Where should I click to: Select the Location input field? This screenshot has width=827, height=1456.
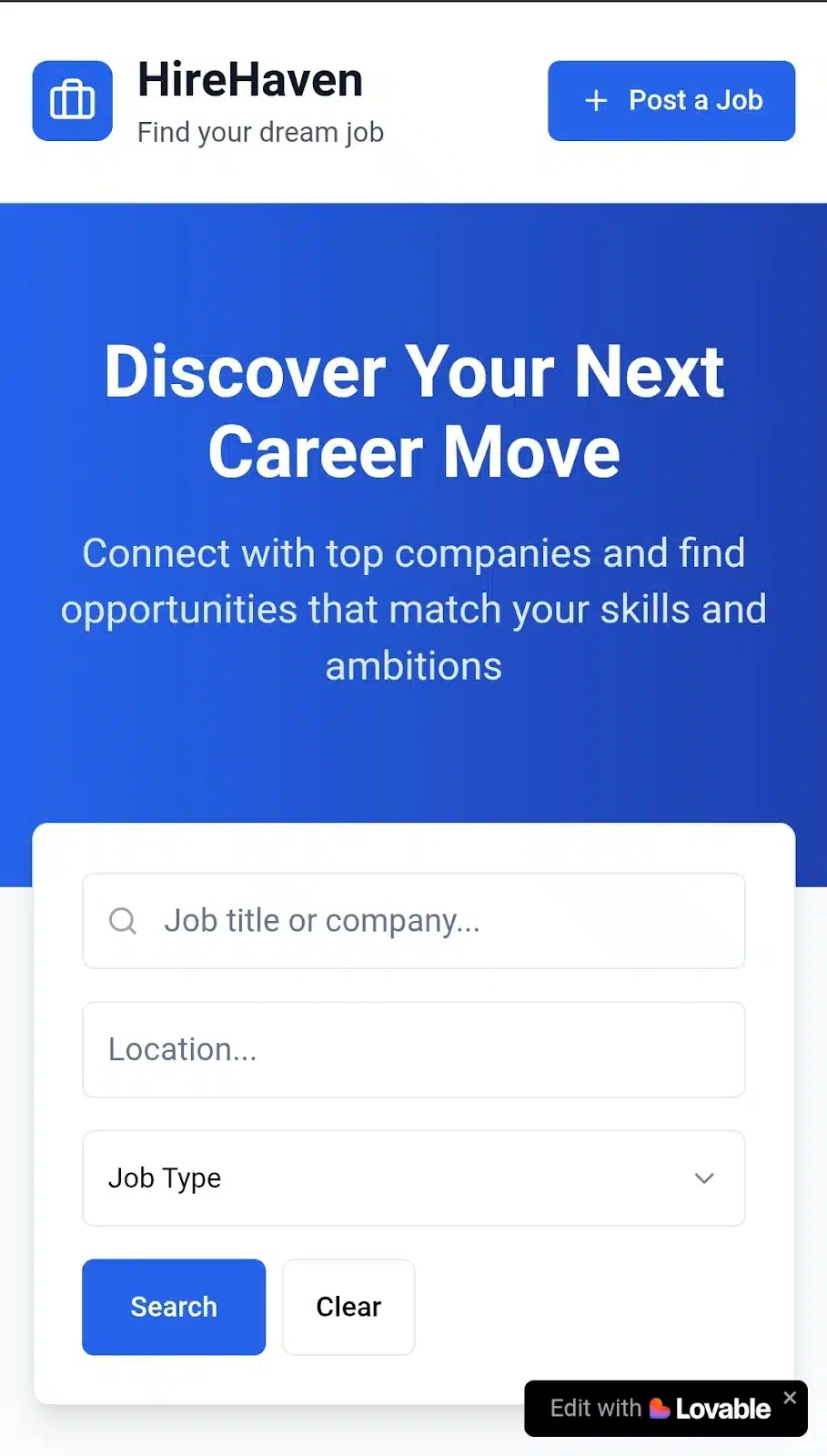[x=413, y=1049]
